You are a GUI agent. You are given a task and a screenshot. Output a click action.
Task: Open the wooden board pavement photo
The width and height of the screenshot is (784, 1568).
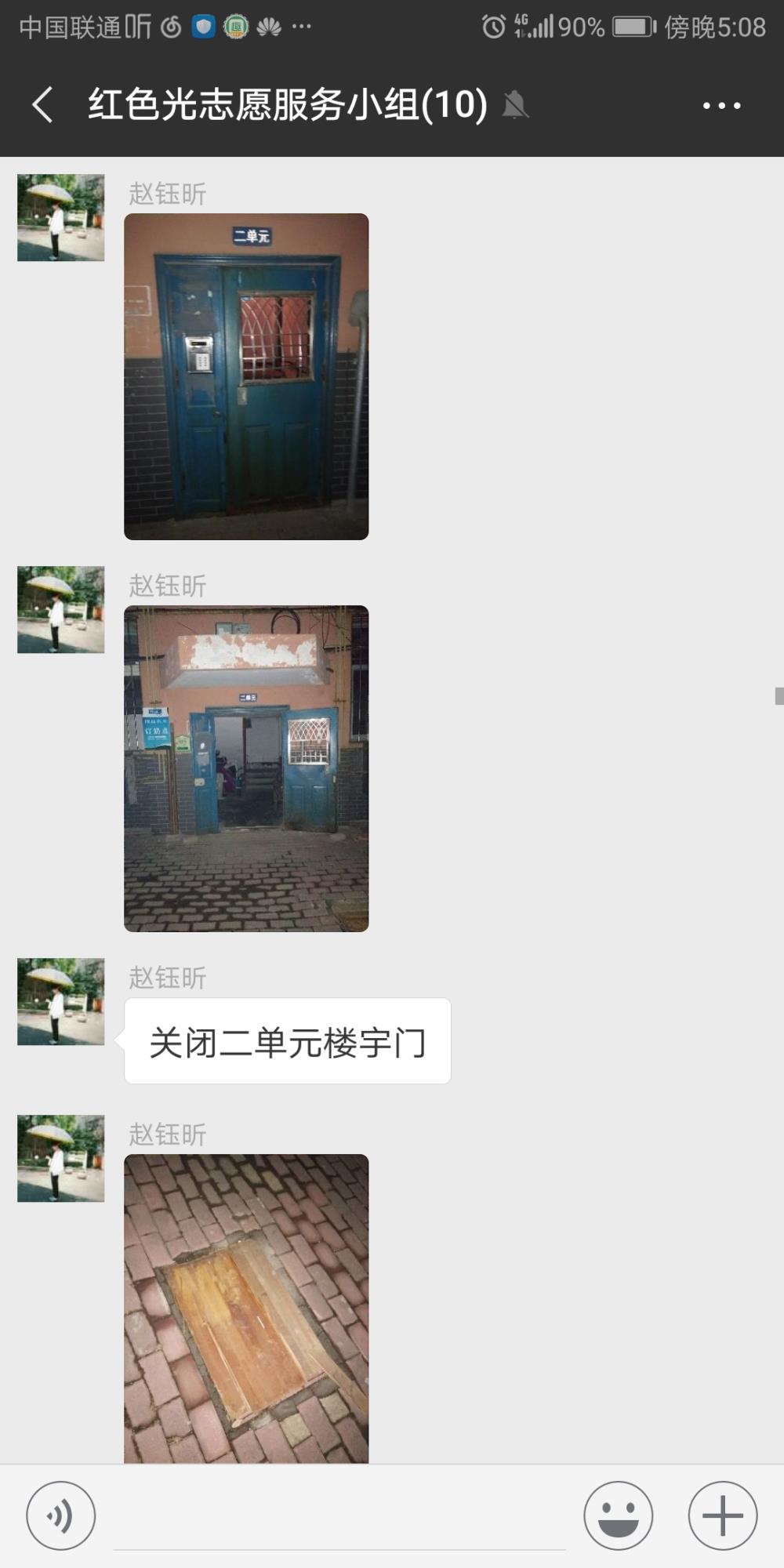click(246, 1308)
